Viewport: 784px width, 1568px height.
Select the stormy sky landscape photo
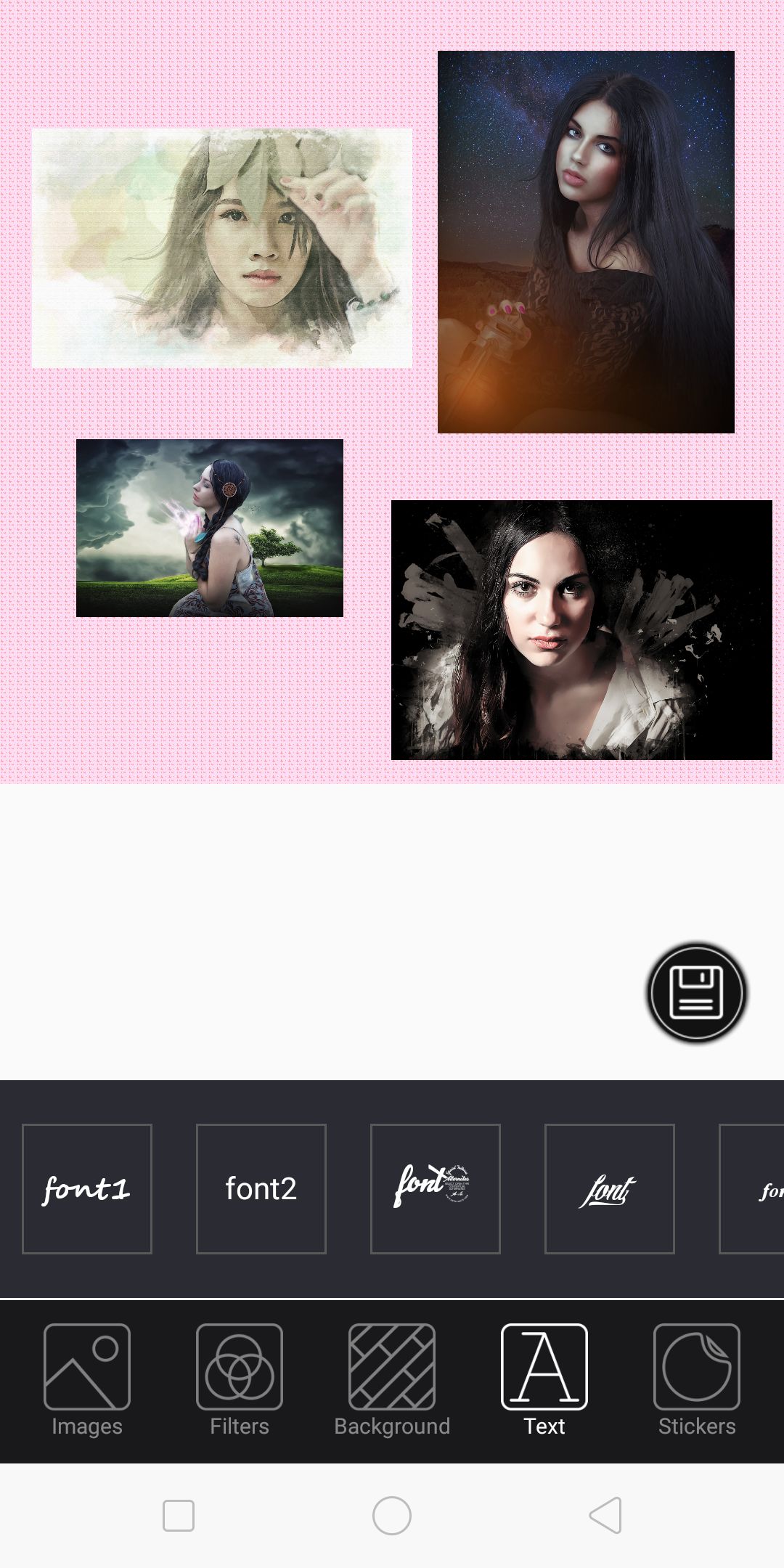click(x=210, y=528)
